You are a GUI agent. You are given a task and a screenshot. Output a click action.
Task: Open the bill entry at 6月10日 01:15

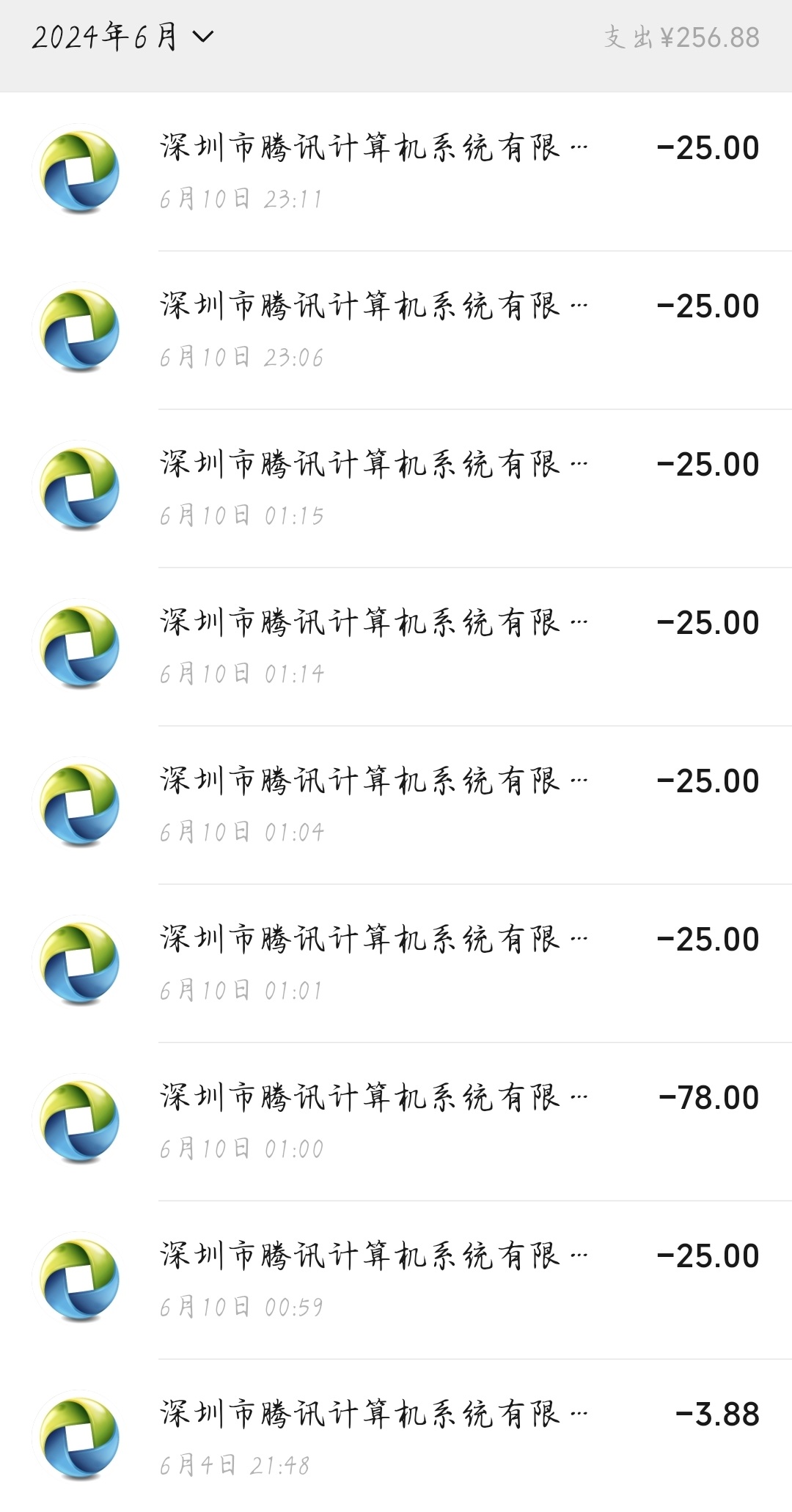click(396, 488)
